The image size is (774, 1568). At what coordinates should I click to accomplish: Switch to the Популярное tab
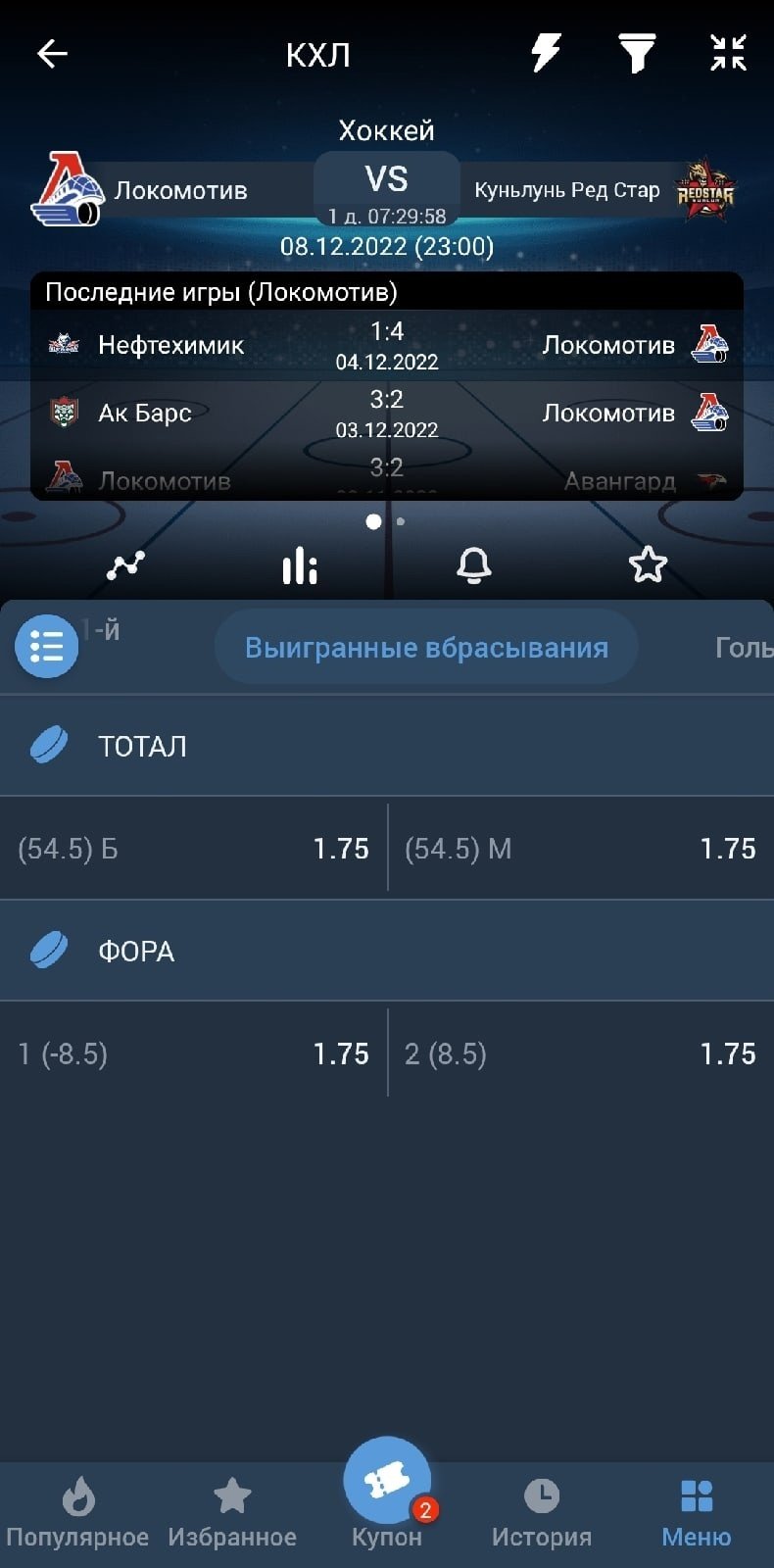(77, 1512)
